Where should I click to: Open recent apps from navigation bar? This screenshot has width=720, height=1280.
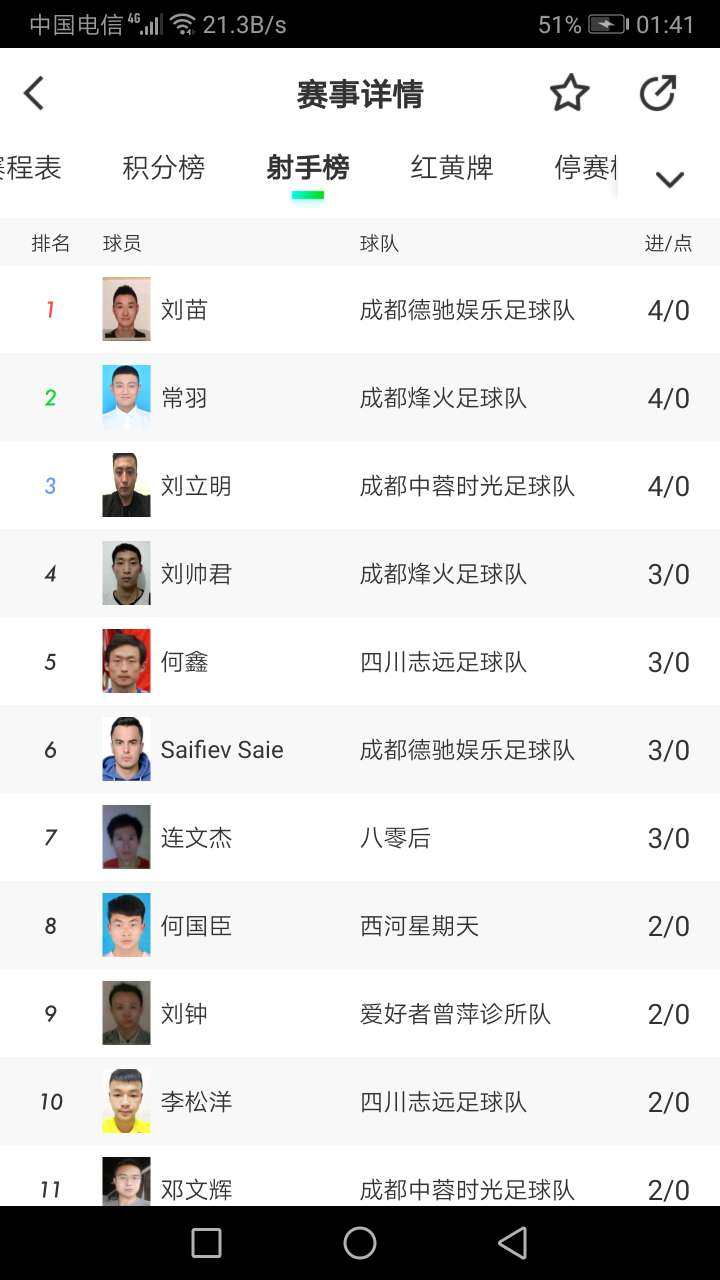(x=206, y=1243)
